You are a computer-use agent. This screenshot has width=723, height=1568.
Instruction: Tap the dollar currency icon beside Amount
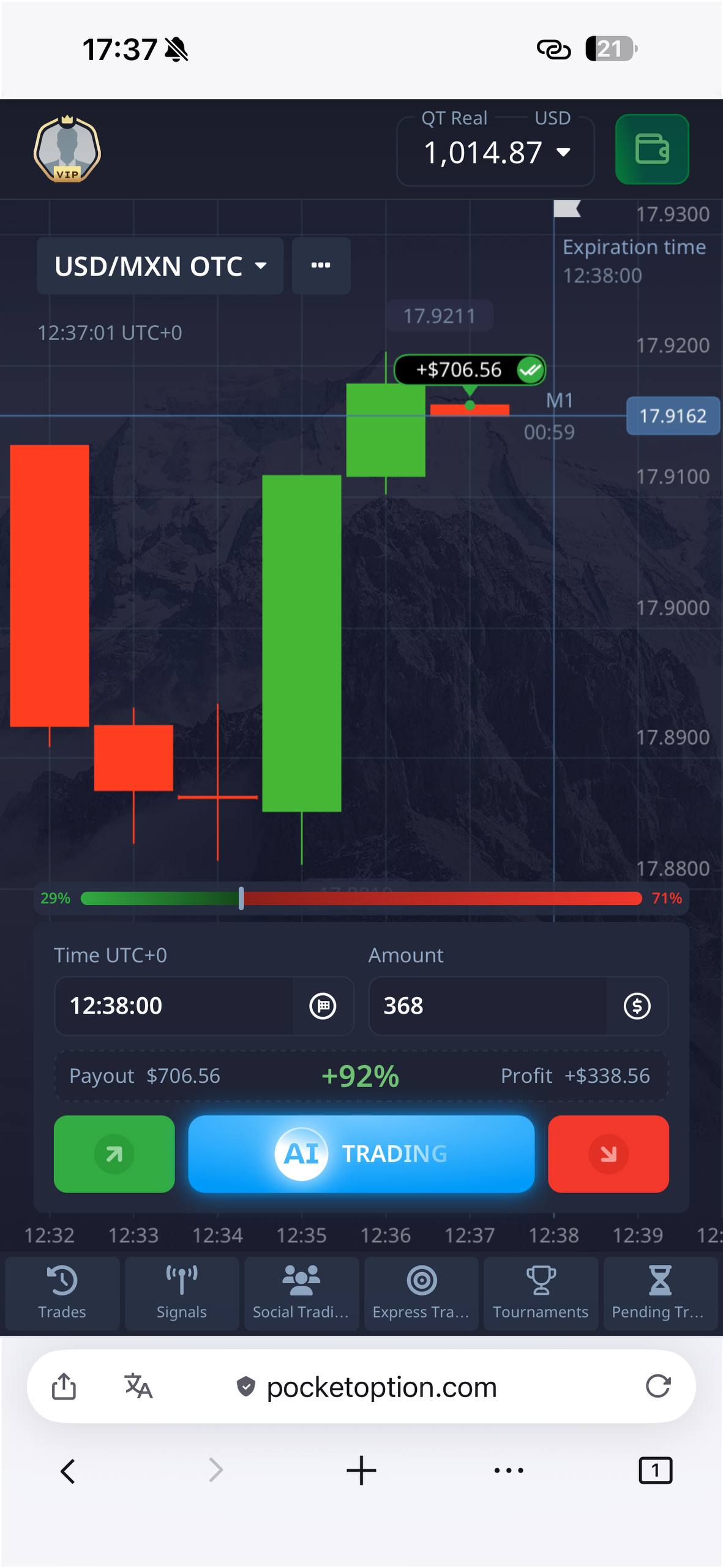click(x=637, y=1006)
